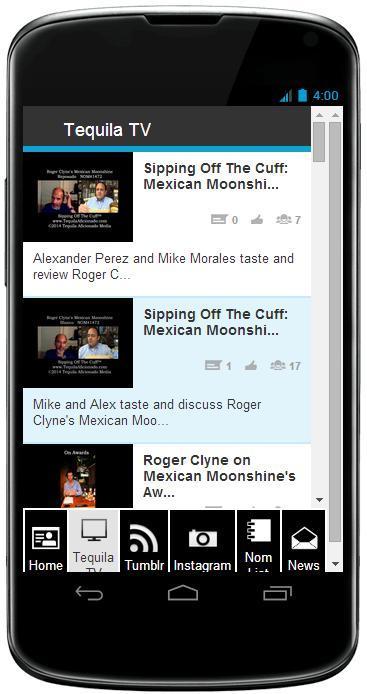Open Roger Clyne on Mexican Moonshine's awards video

point(167,476)
